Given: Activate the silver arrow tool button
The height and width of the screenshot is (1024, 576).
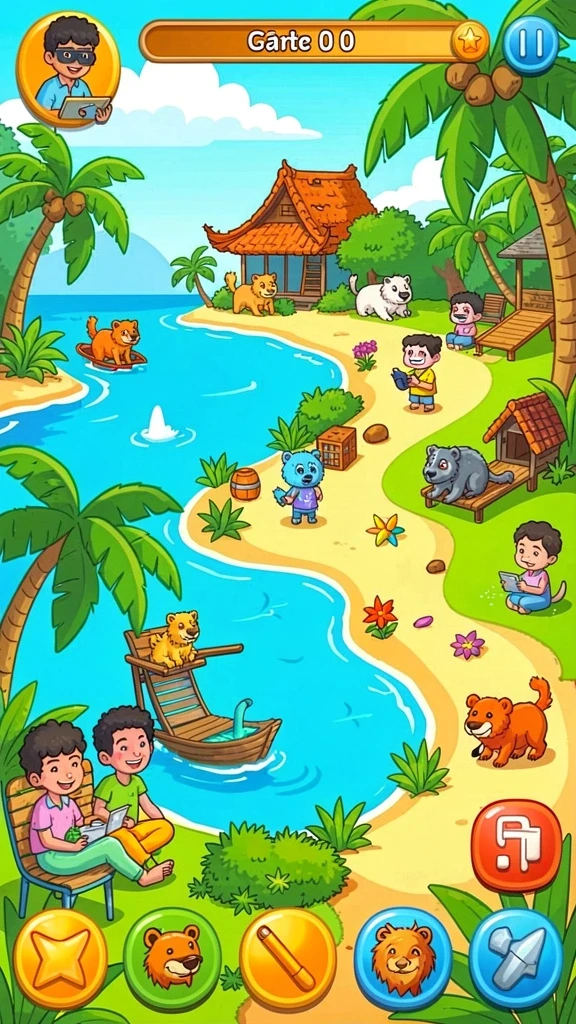Looking at the screenshot, I should (x=515, y=959).
